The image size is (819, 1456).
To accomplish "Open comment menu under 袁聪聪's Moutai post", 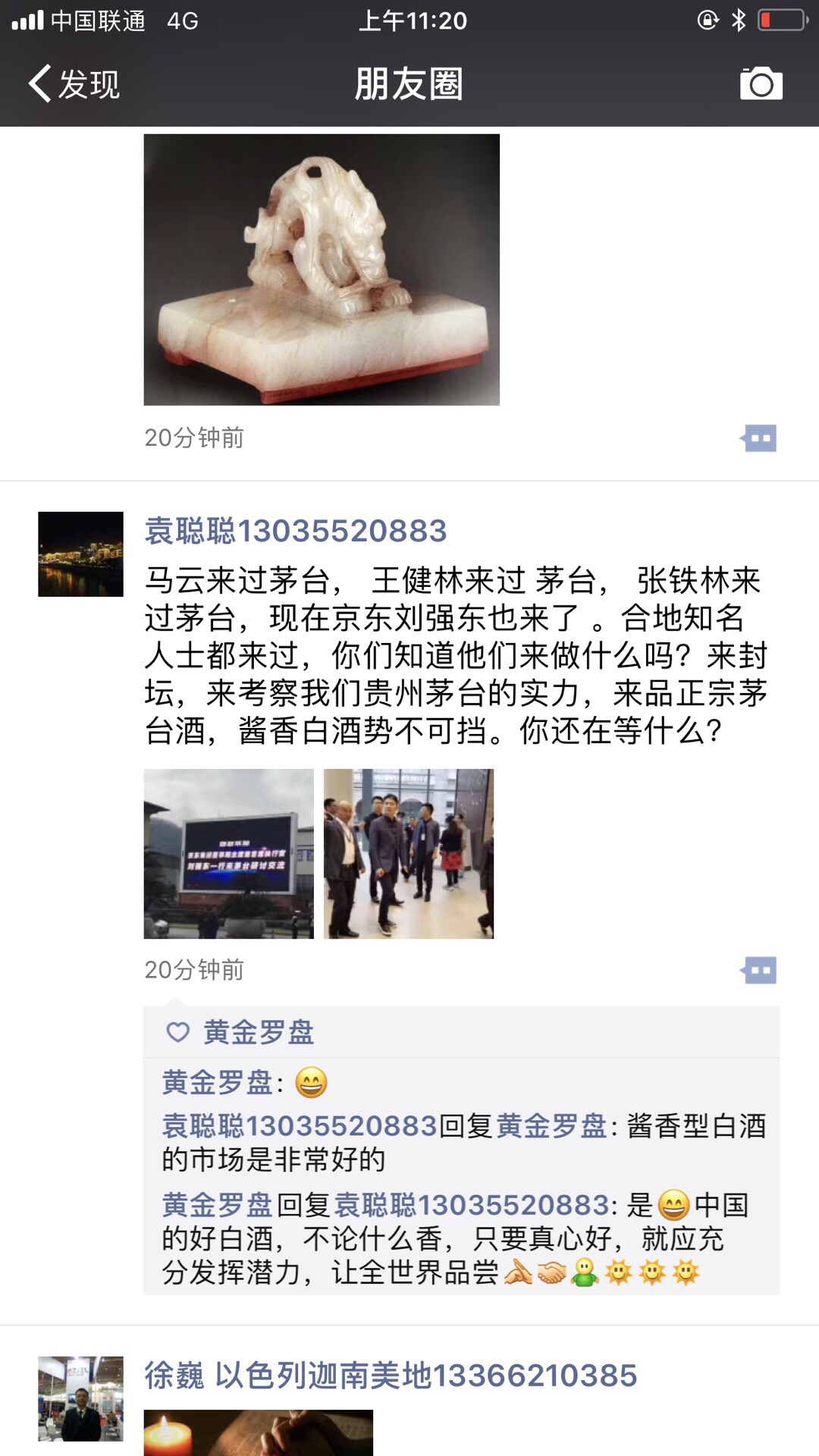I will tap(759, 970).
